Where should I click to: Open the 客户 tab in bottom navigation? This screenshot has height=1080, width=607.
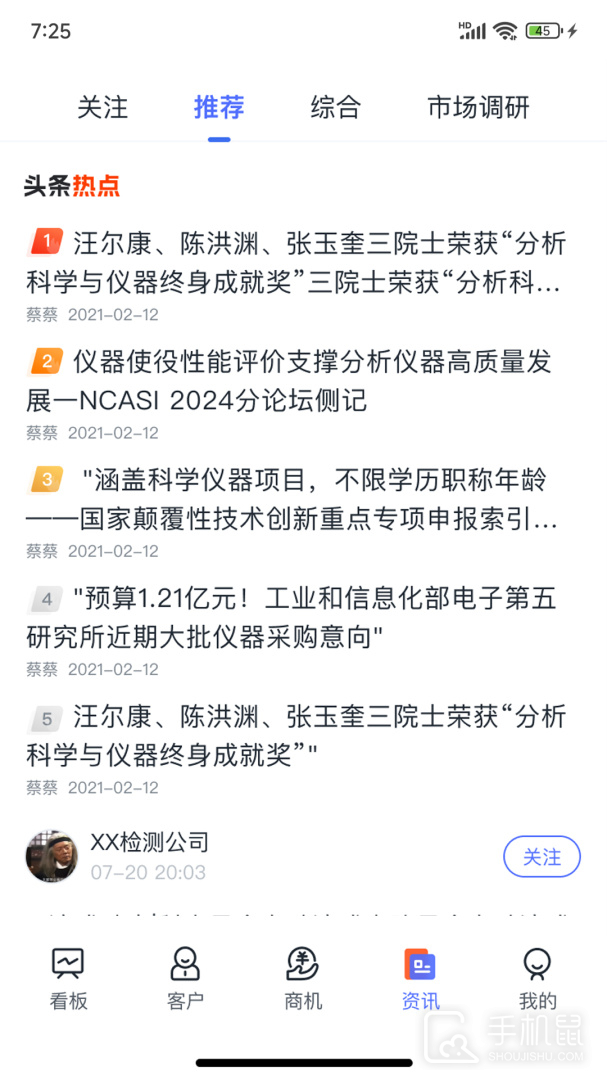[185, 978]
